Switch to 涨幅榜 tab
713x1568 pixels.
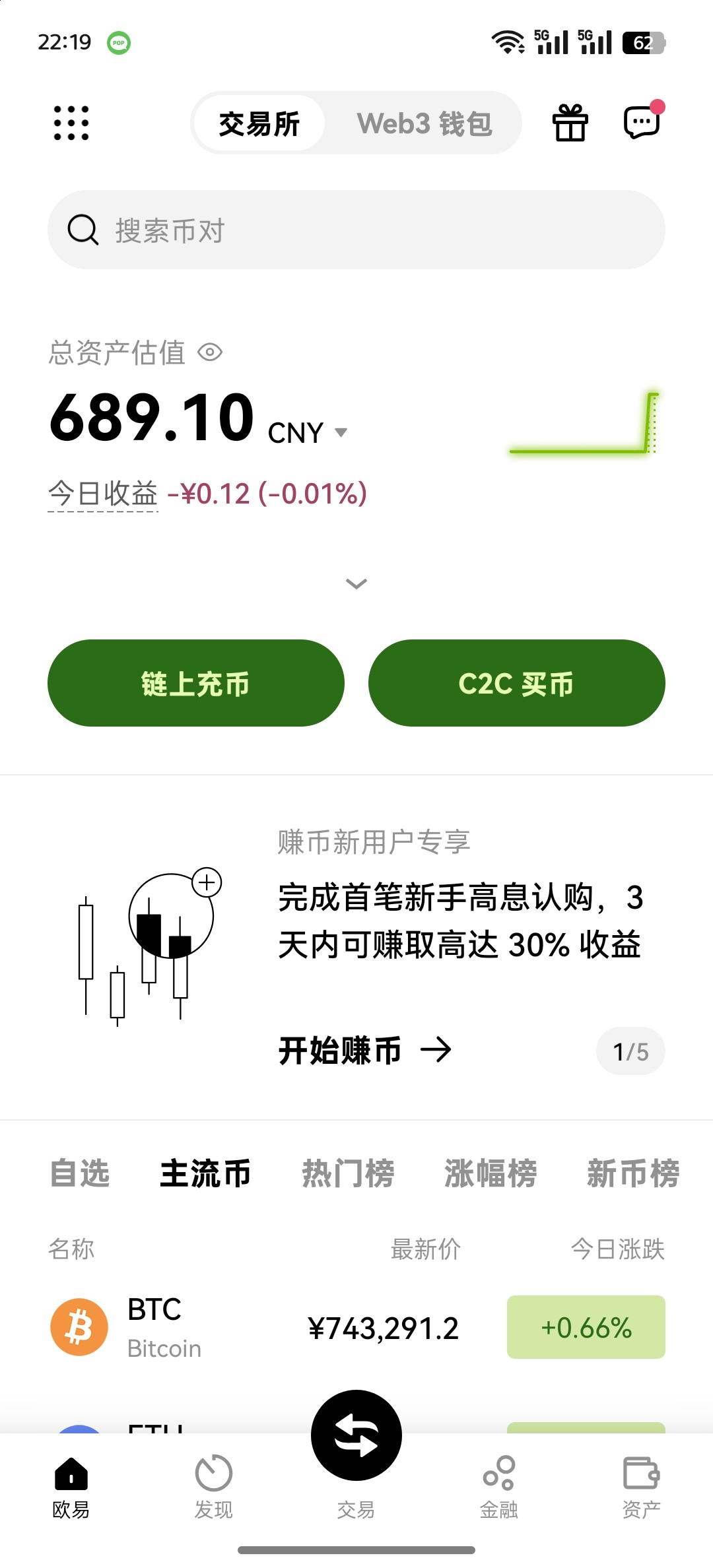[x=491, y=1173]
